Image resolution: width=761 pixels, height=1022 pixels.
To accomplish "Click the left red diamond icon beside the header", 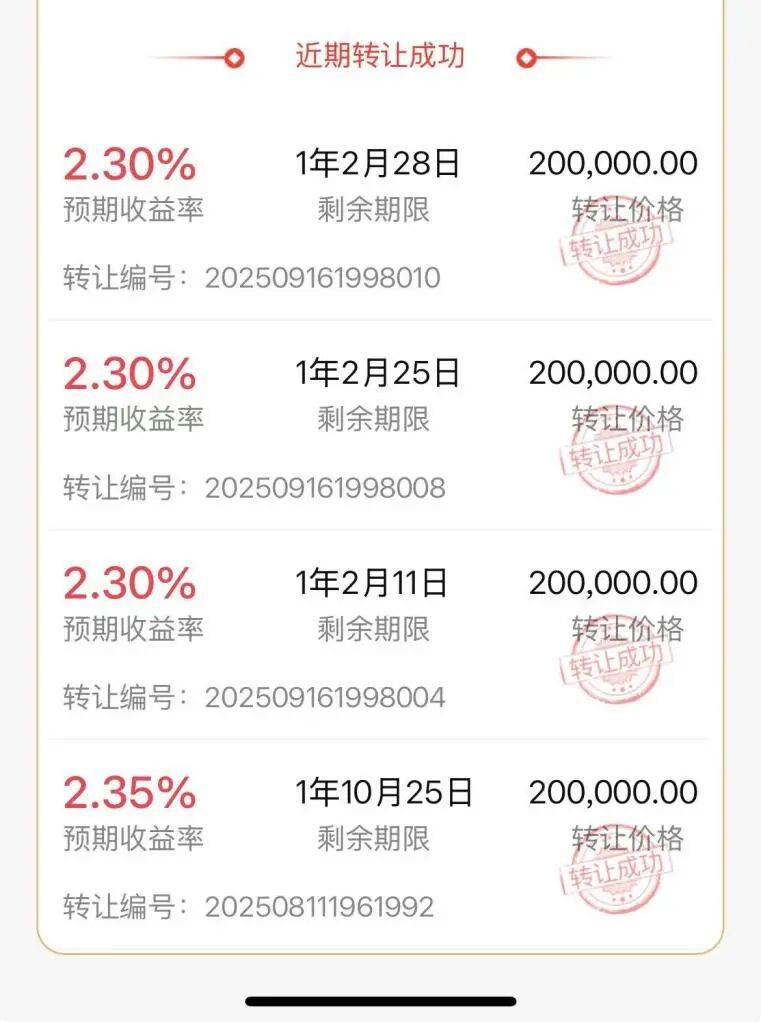I will (x=234, y=58).
